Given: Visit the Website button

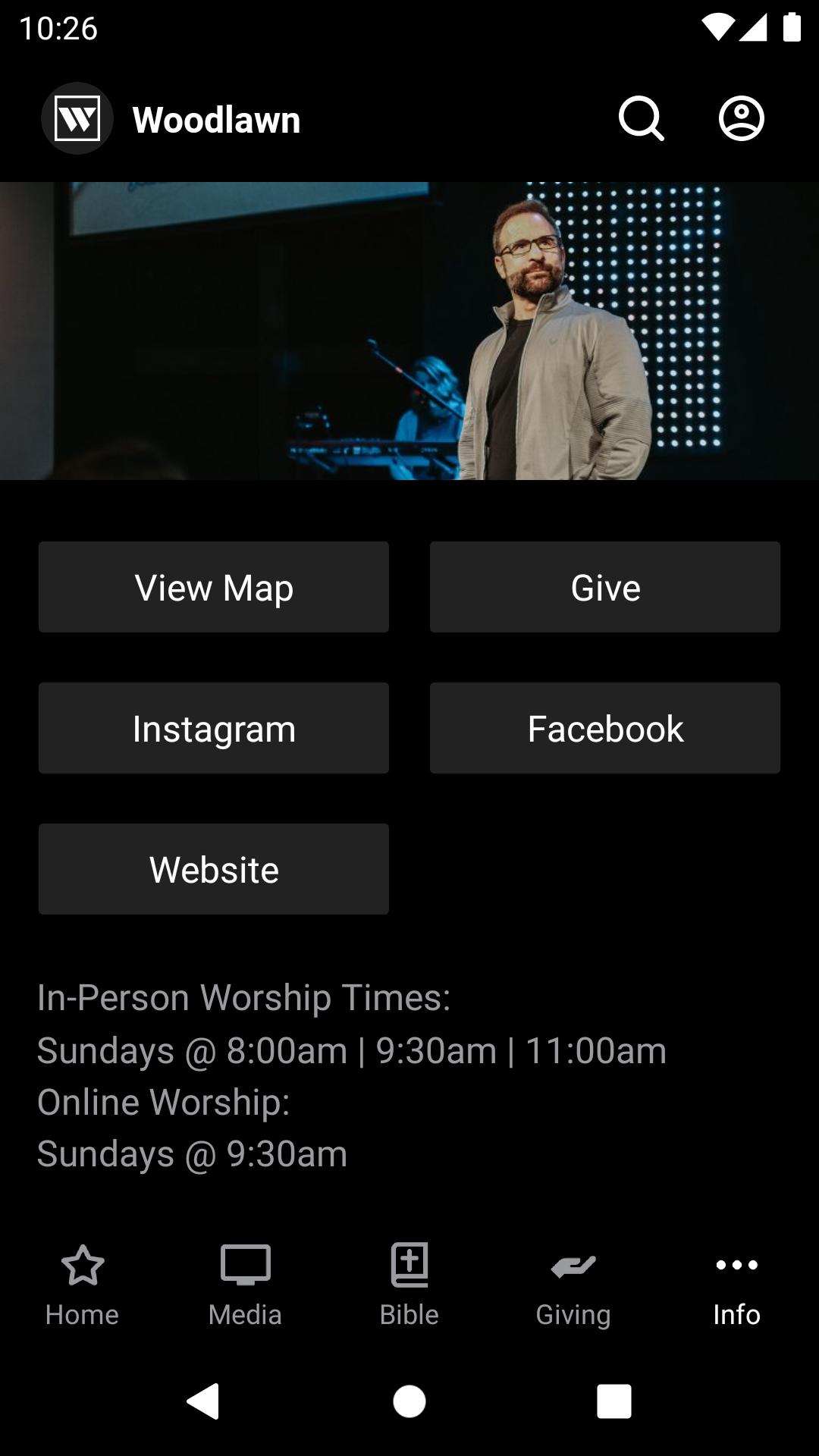Looking at the screenshot, I should point(214,869).
